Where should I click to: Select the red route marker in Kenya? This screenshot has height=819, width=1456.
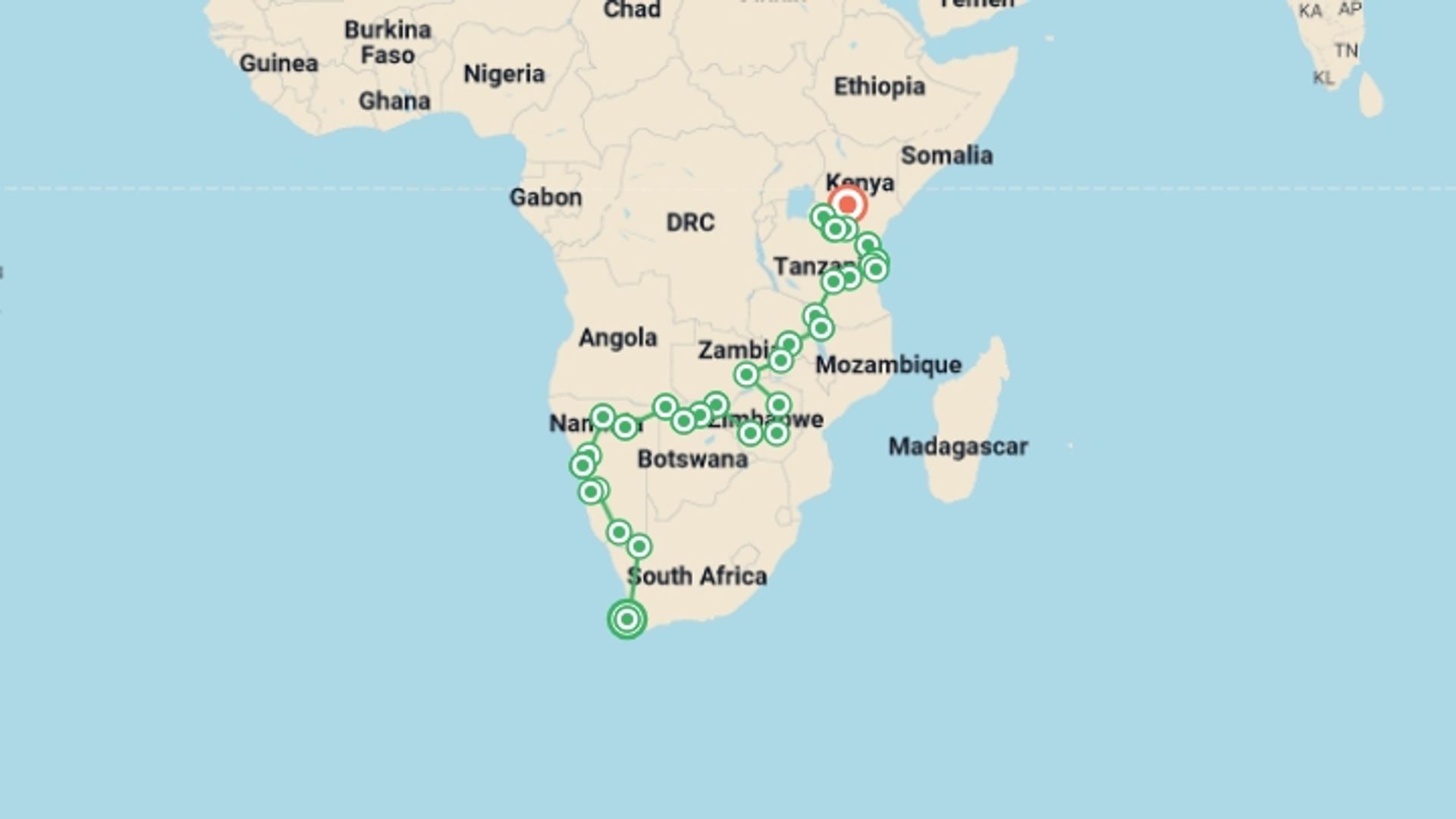[x=847, y=205]
